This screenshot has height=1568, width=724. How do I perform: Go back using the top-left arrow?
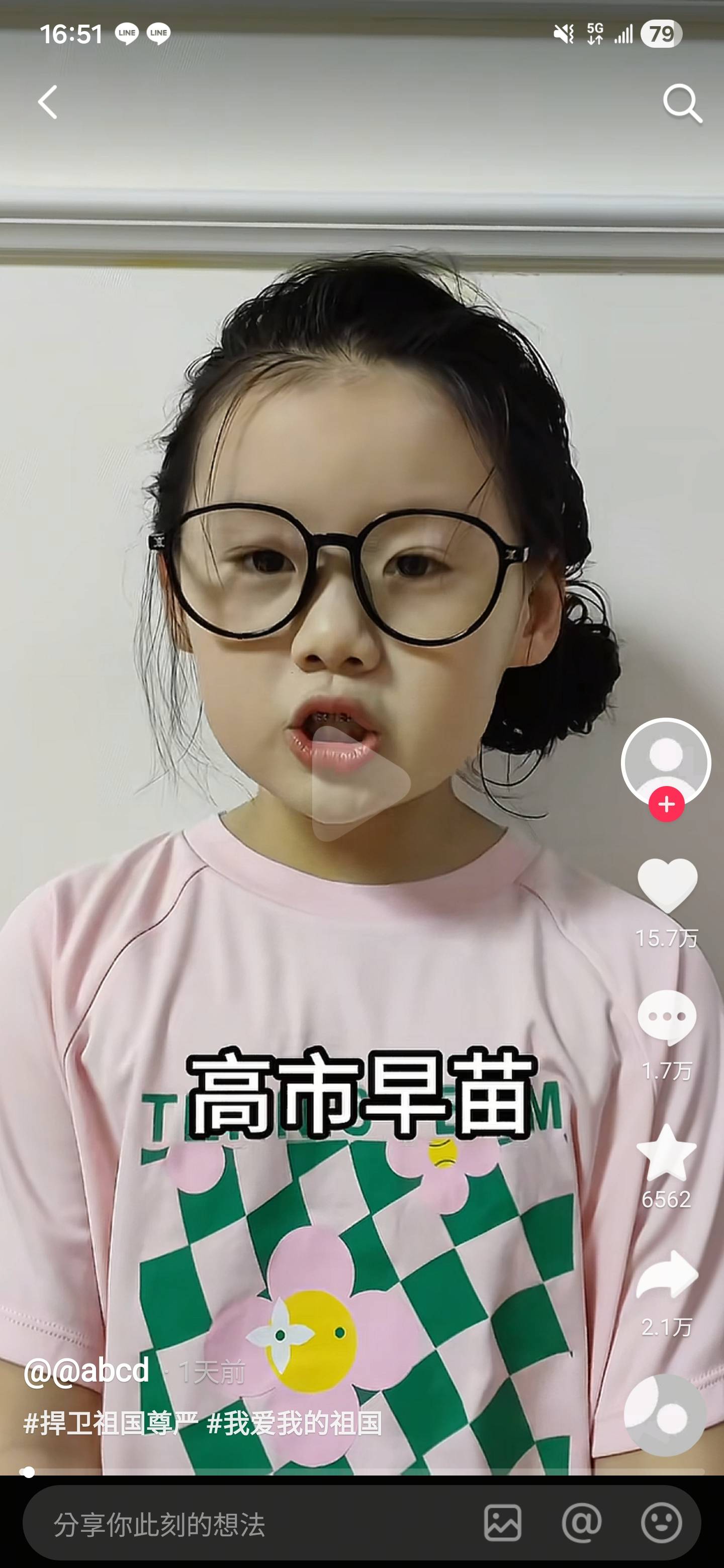[47, 102]
